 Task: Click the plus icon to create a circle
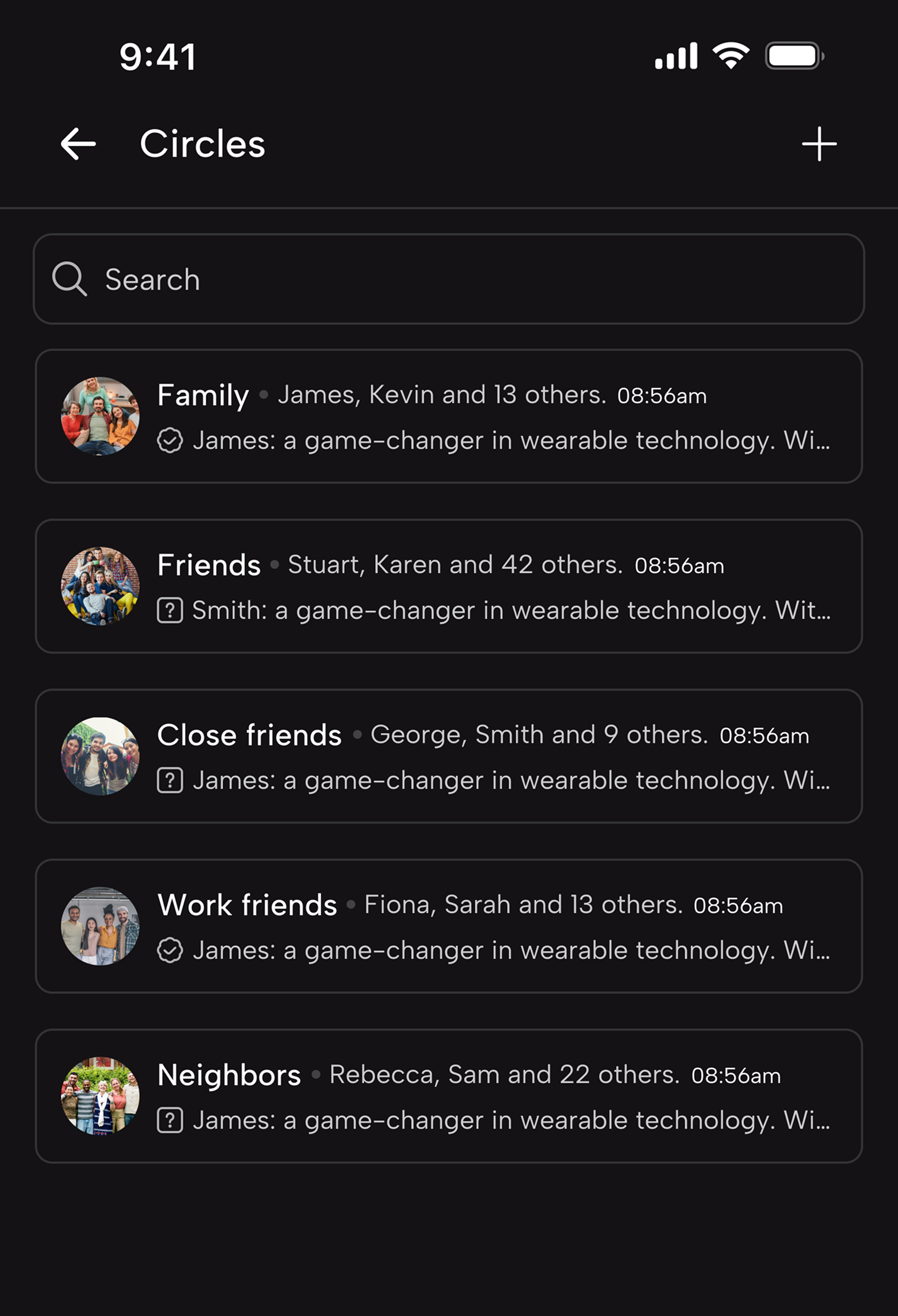coord(820,144)
